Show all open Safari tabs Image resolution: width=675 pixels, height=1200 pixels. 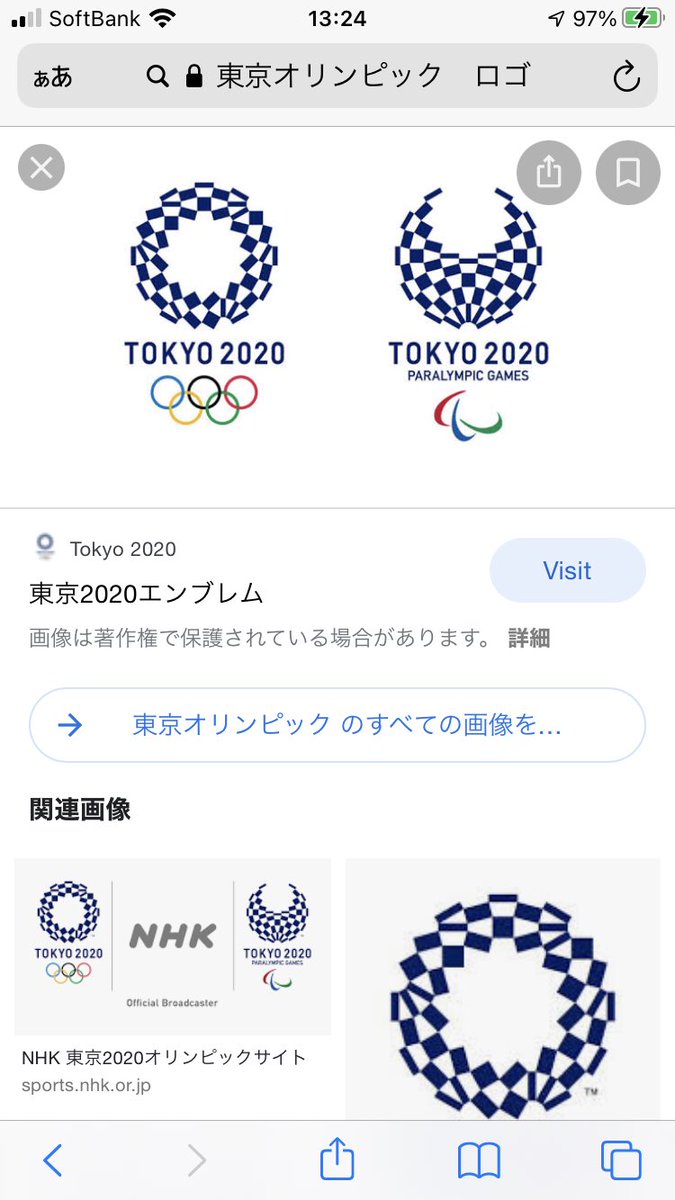(621, 1160)
